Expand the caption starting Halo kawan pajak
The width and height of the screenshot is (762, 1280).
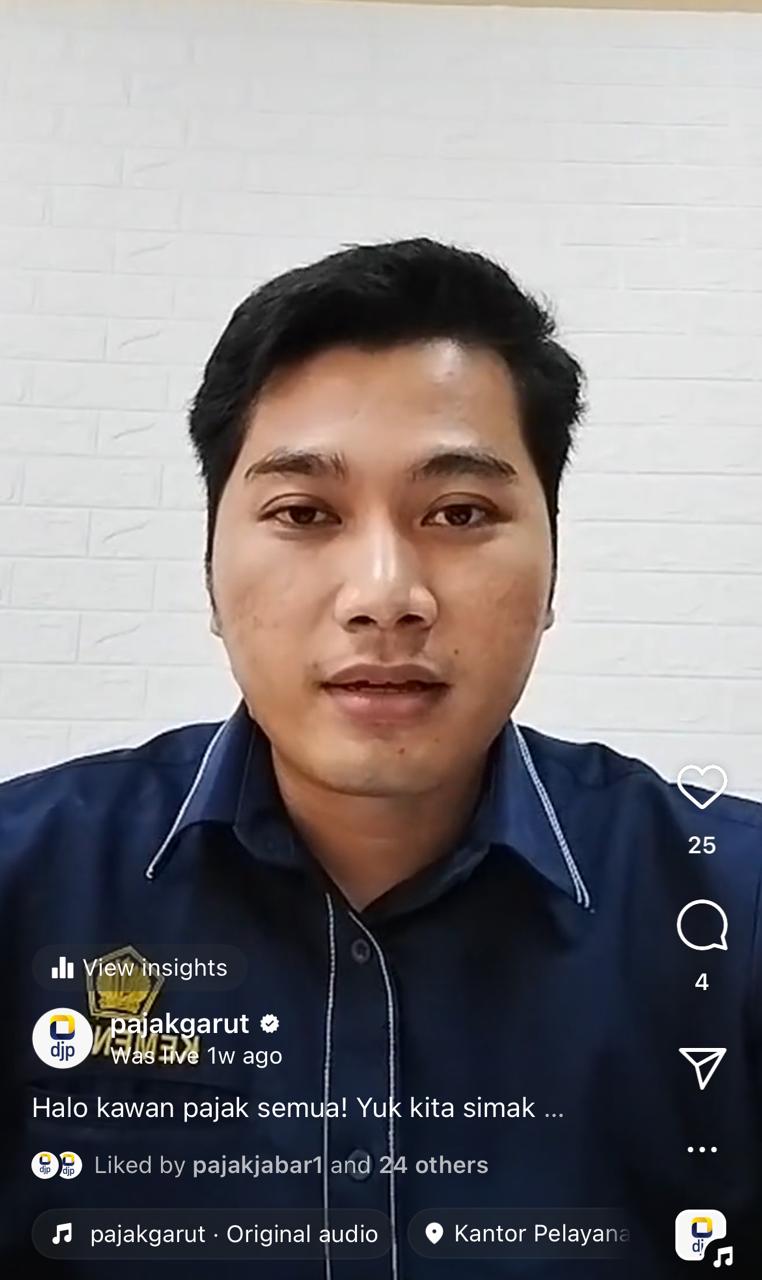tap(298, 1108)
